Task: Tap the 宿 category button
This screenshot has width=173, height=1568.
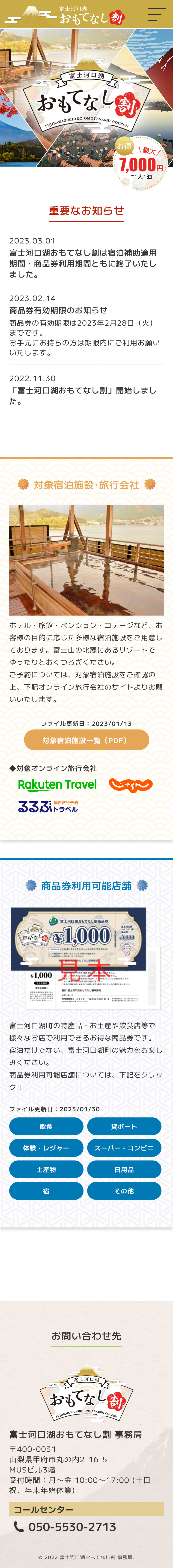Action: pyautogui.click(x=46, y=1191)
